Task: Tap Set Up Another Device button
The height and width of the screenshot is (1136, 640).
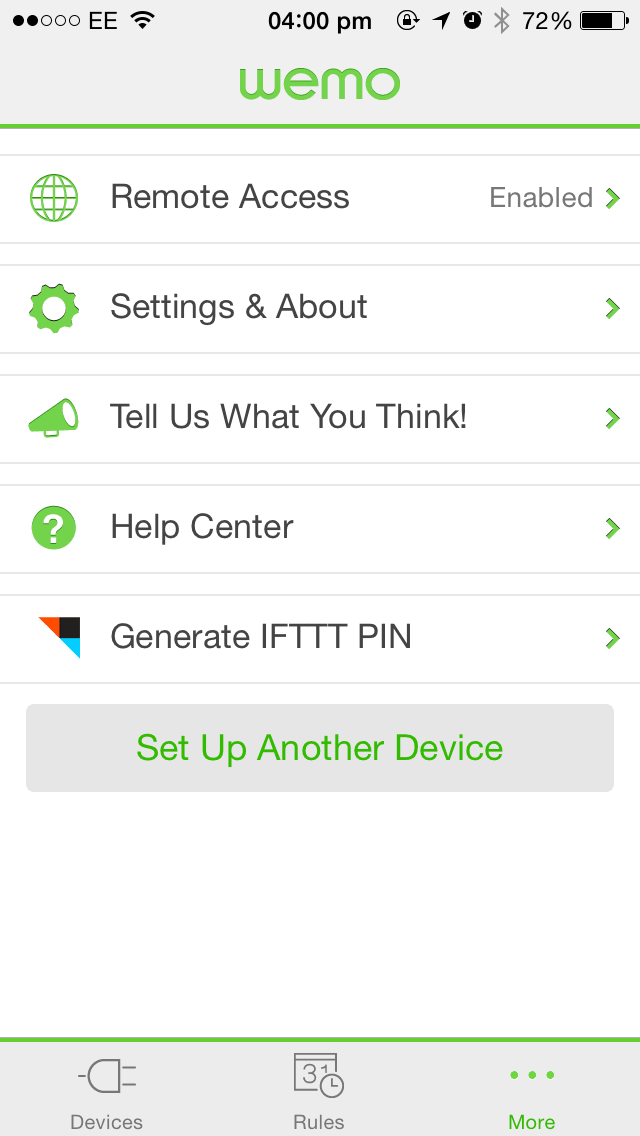Action: coord(320,748)
